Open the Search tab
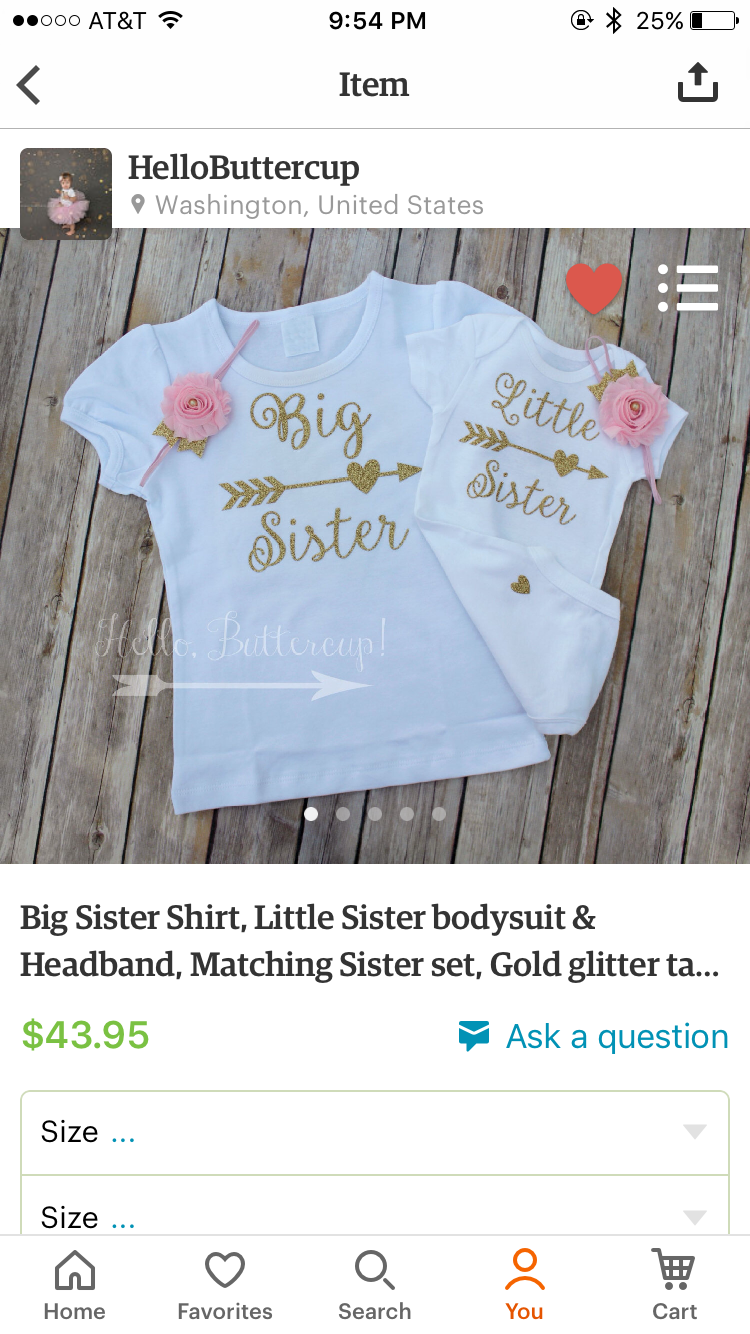Image resolution: width=750 pixels, height=1334 pixels. (x=375, y=1286)
